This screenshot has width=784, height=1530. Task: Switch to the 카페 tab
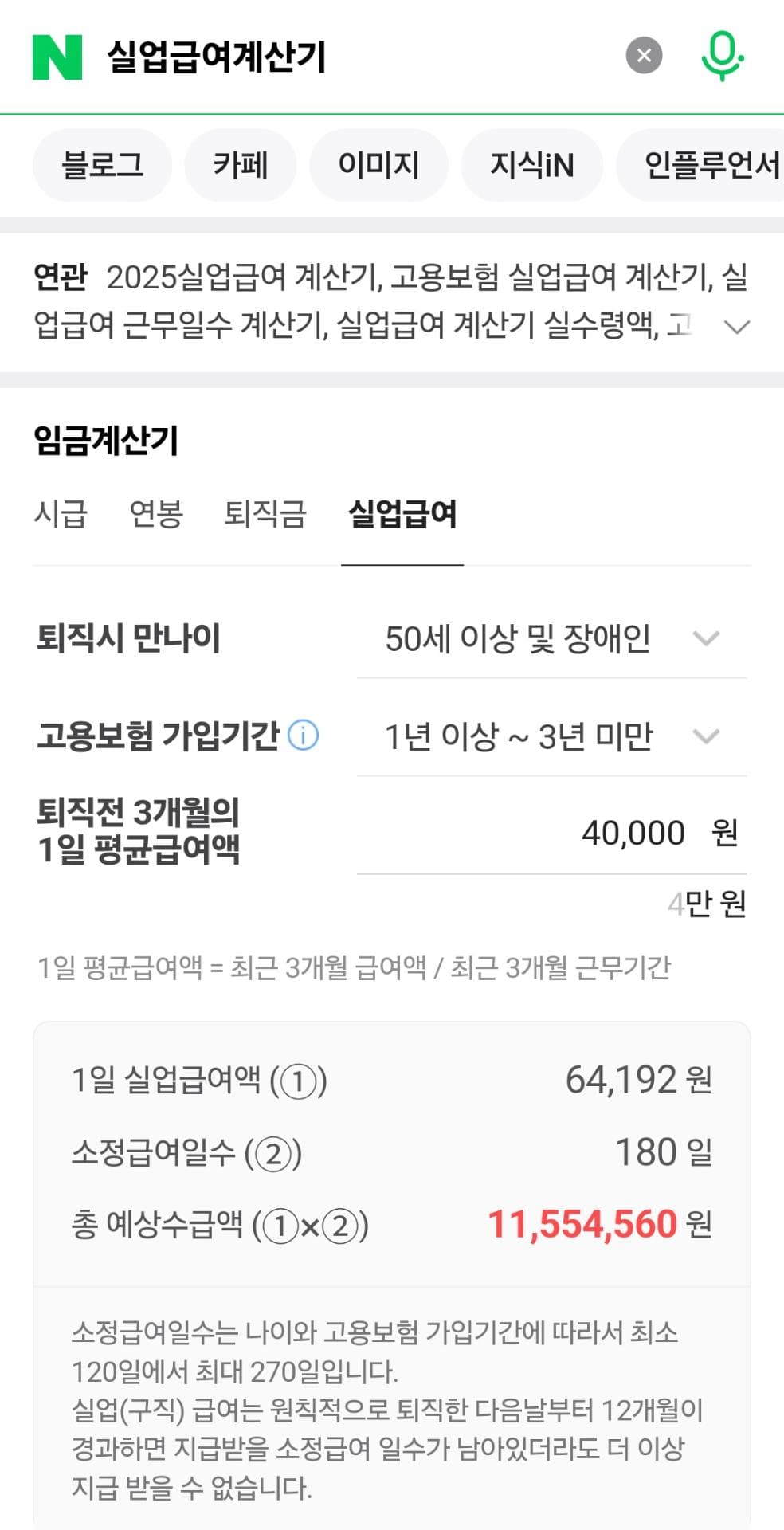coord(240,165)
